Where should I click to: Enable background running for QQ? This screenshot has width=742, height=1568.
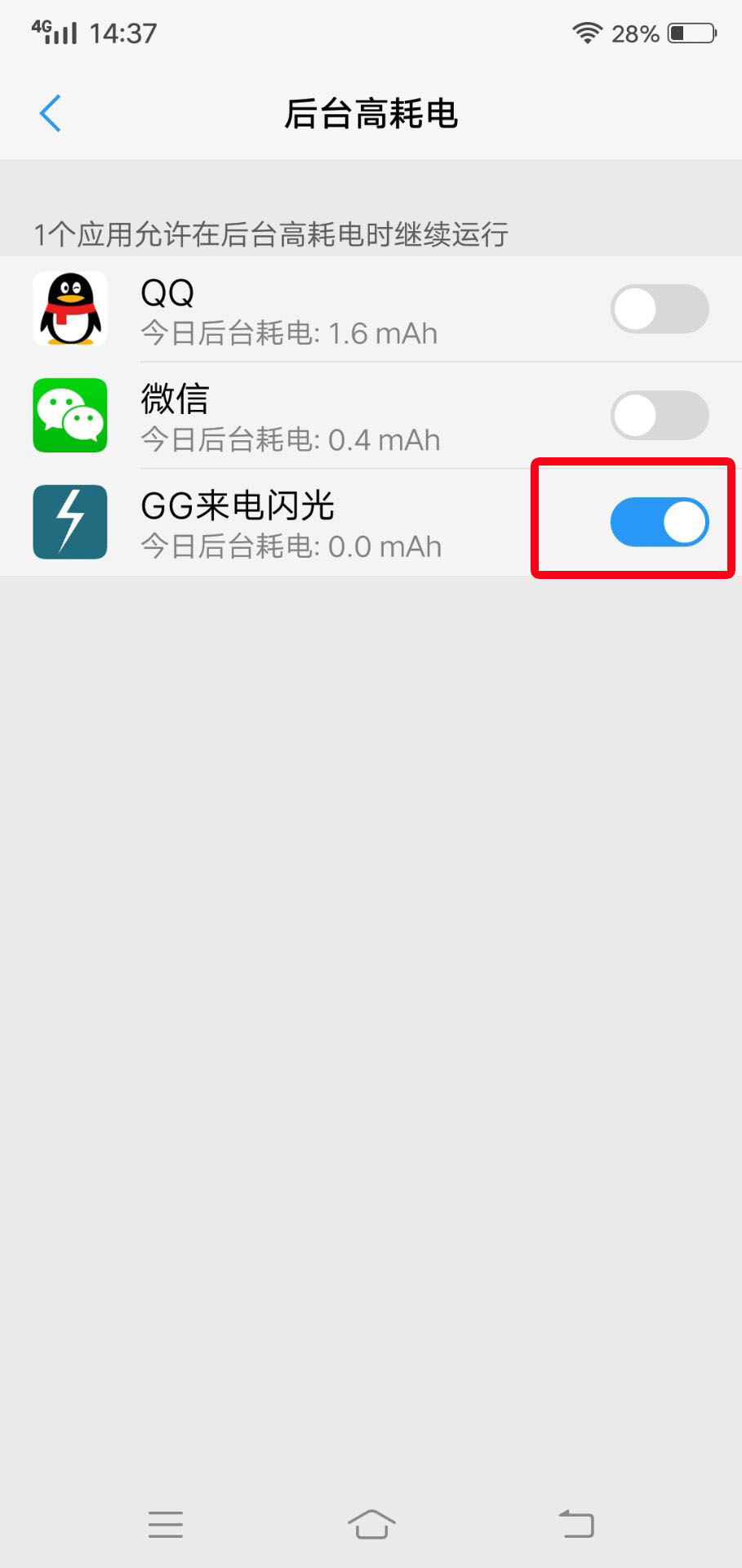point(659,309)
